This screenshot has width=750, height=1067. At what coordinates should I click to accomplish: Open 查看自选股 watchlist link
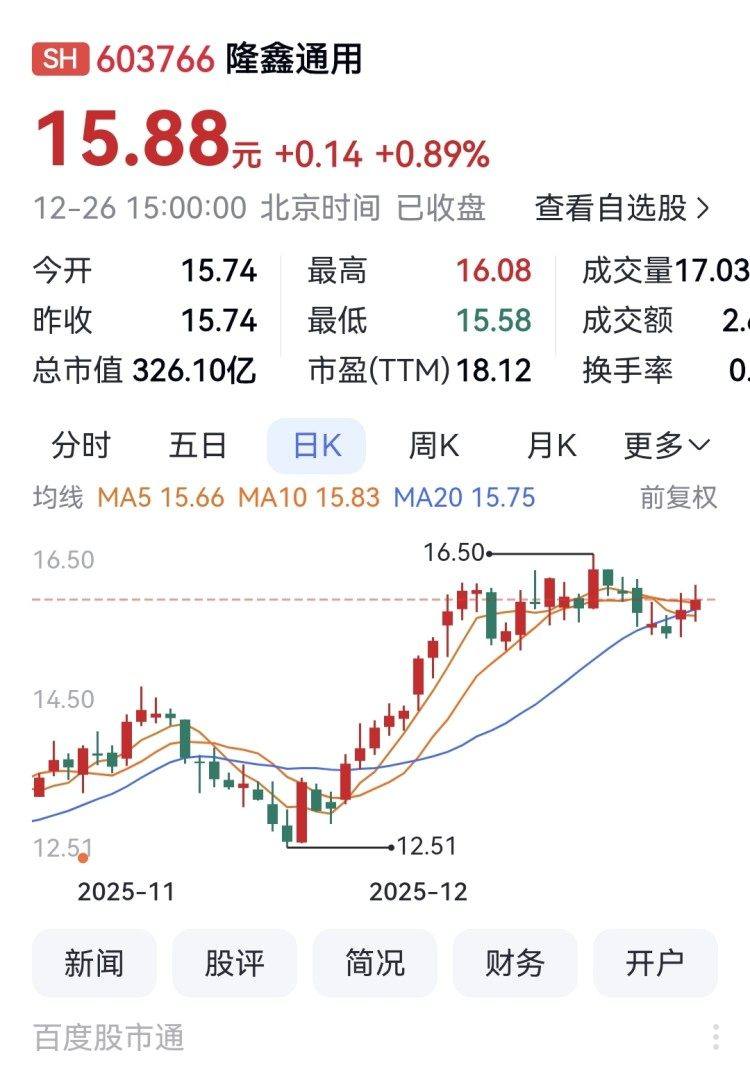click(622, 208)
